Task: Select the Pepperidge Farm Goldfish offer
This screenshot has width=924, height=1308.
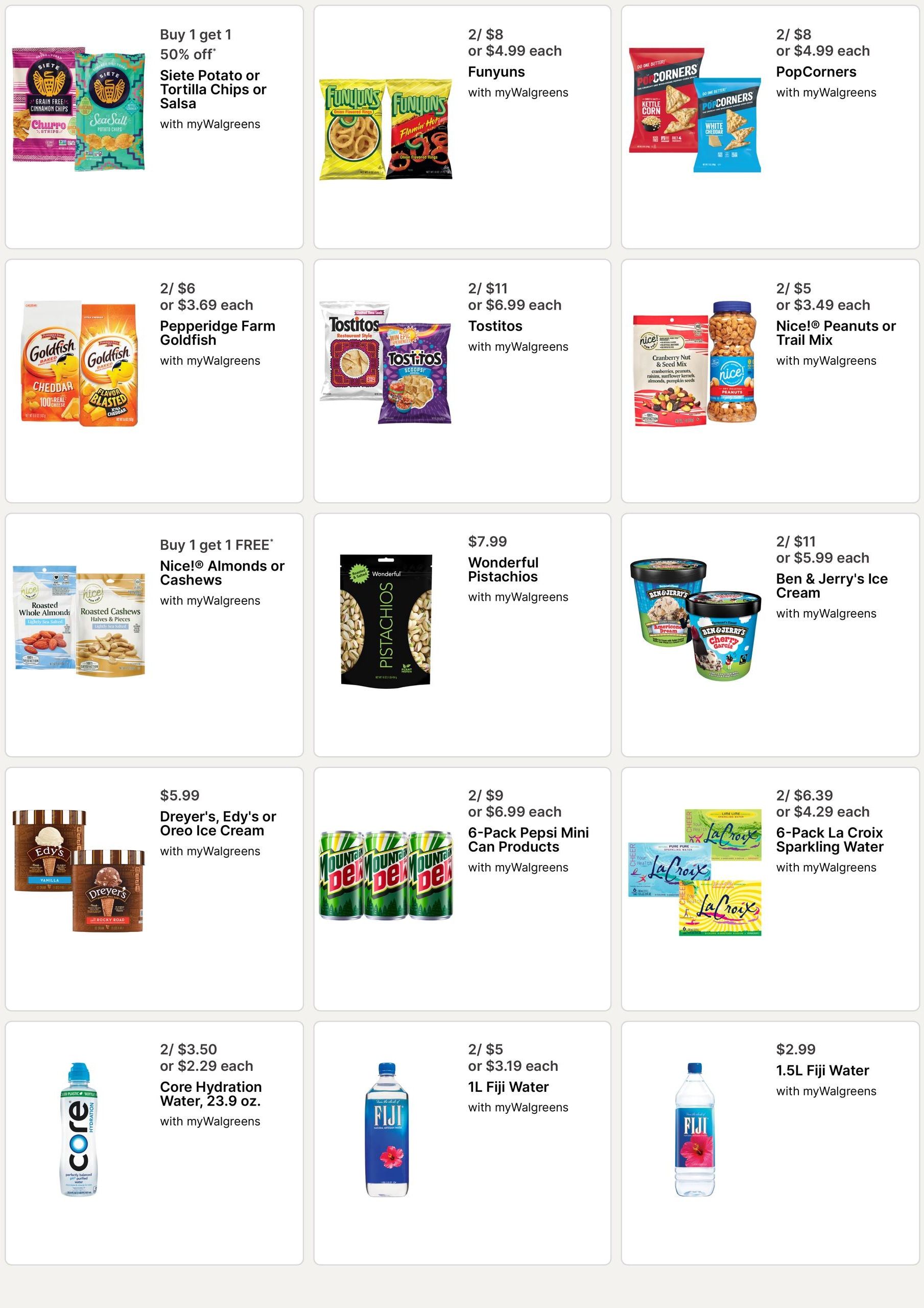Action: click(154, 381)
